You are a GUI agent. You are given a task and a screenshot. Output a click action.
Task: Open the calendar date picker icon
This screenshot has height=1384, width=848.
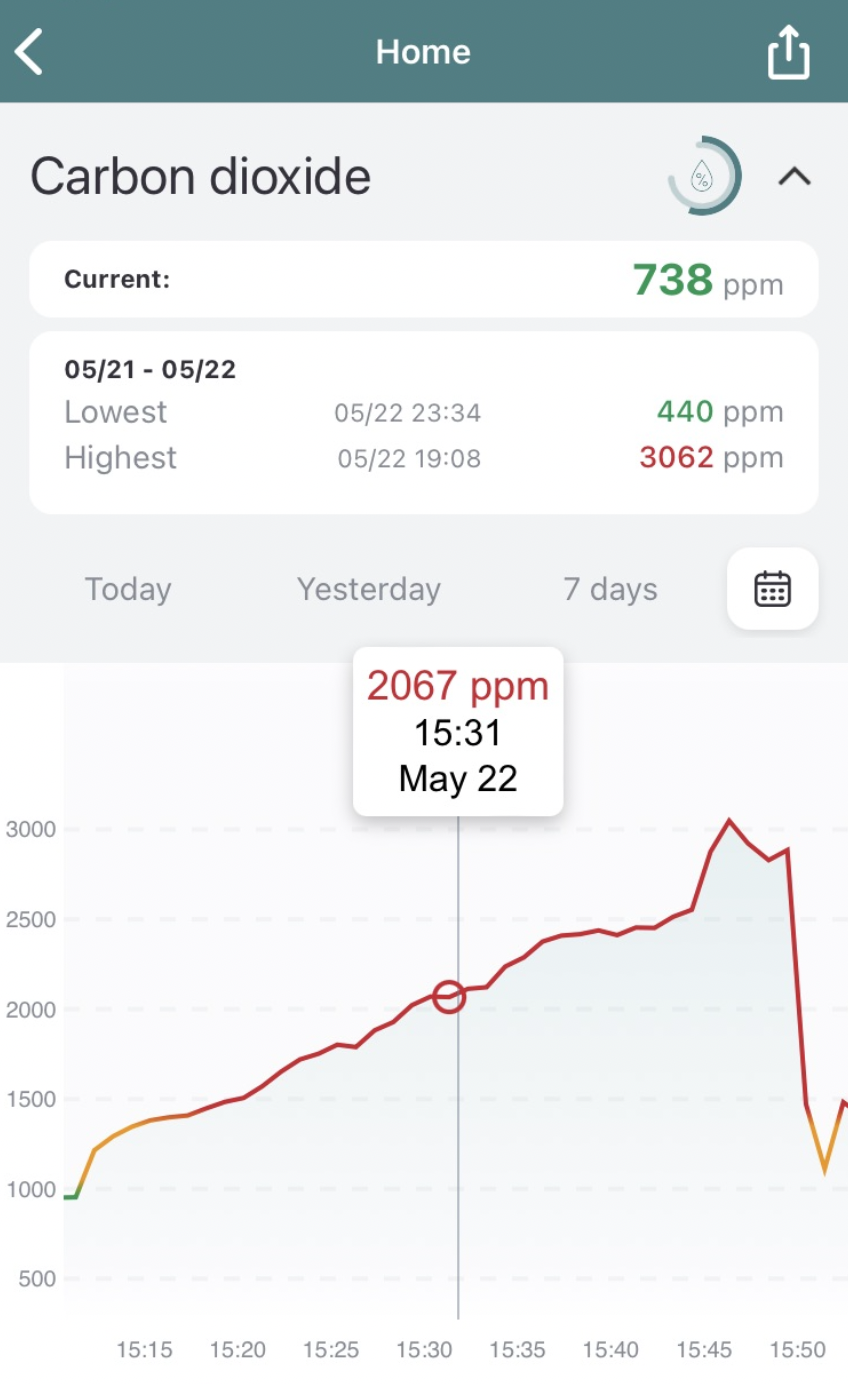click(x=772, y=589)
